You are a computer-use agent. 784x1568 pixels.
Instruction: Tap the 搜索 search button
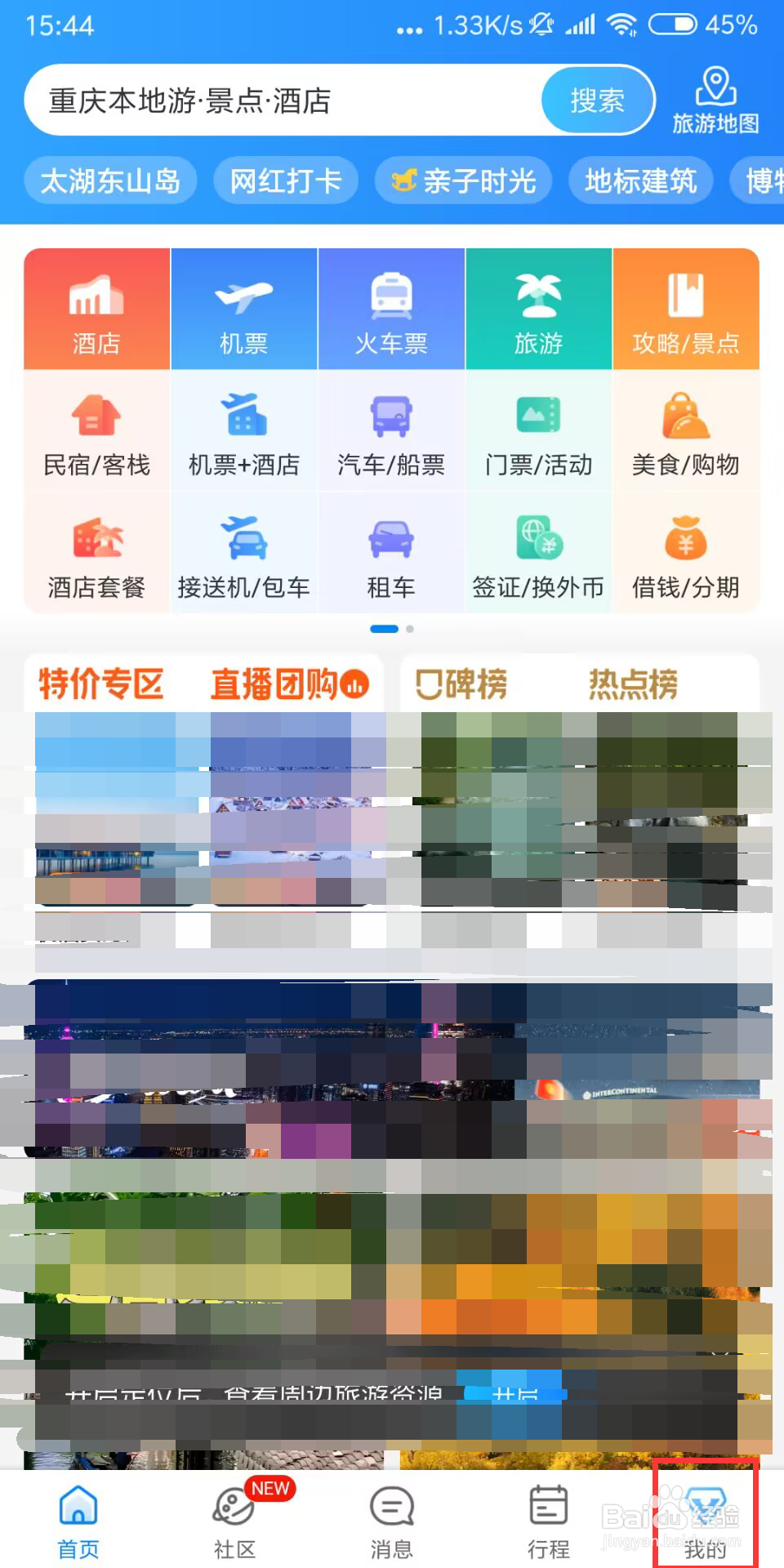point(595,98)
